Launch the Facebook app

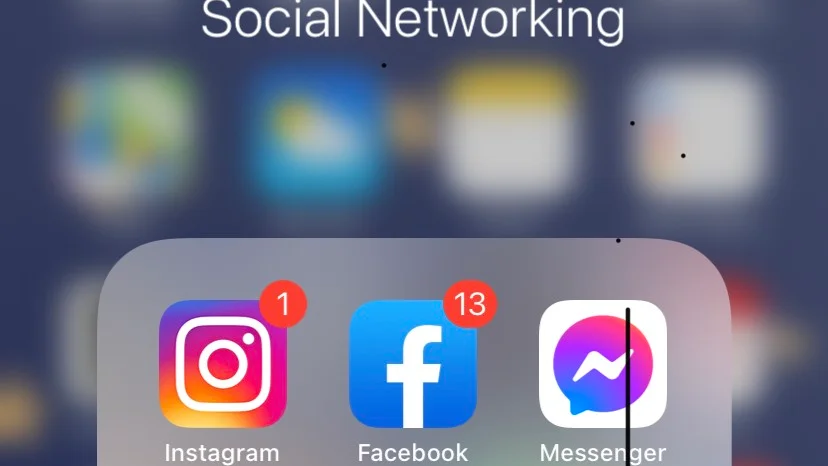coord(412,364)
